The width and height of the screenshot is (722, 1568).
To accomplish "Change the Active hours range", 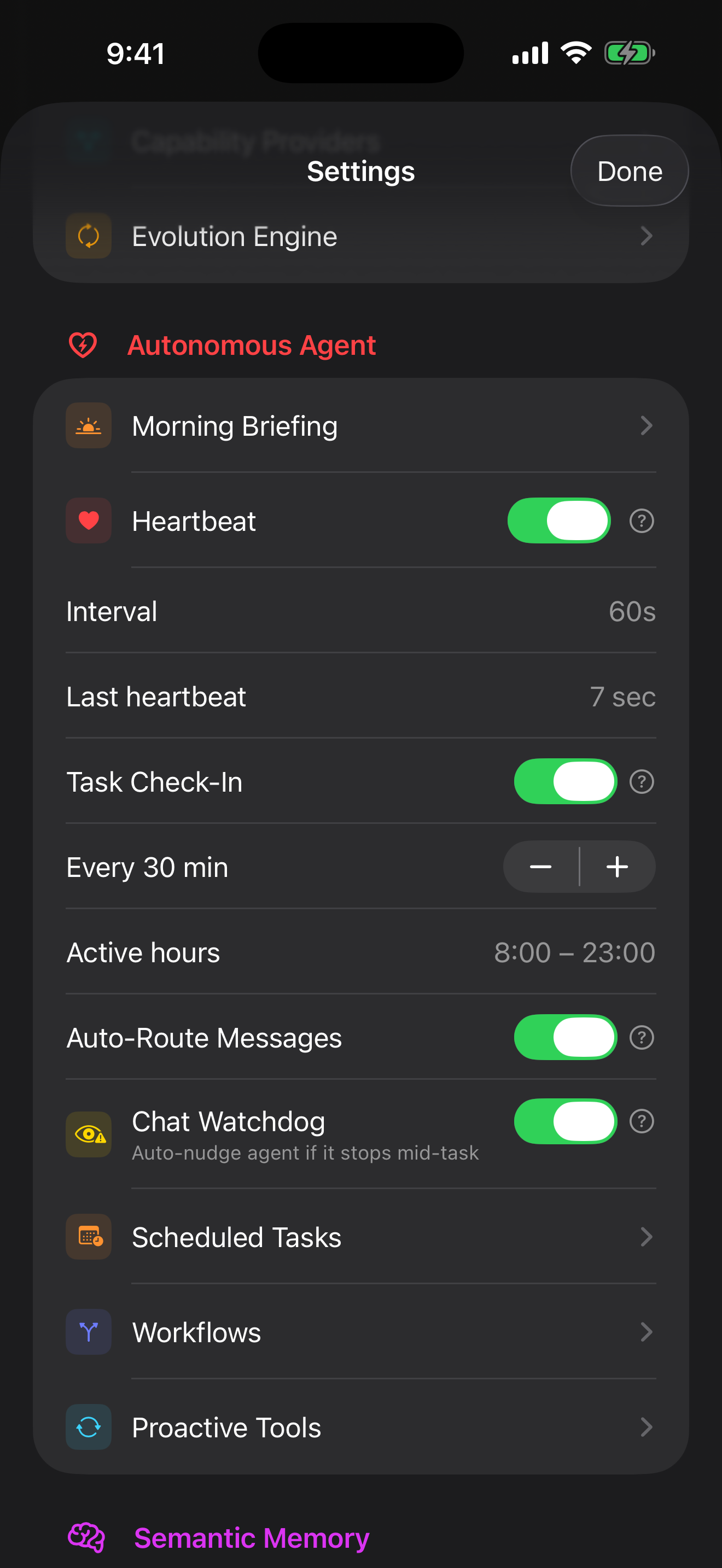I will click(x=360, y=952).
